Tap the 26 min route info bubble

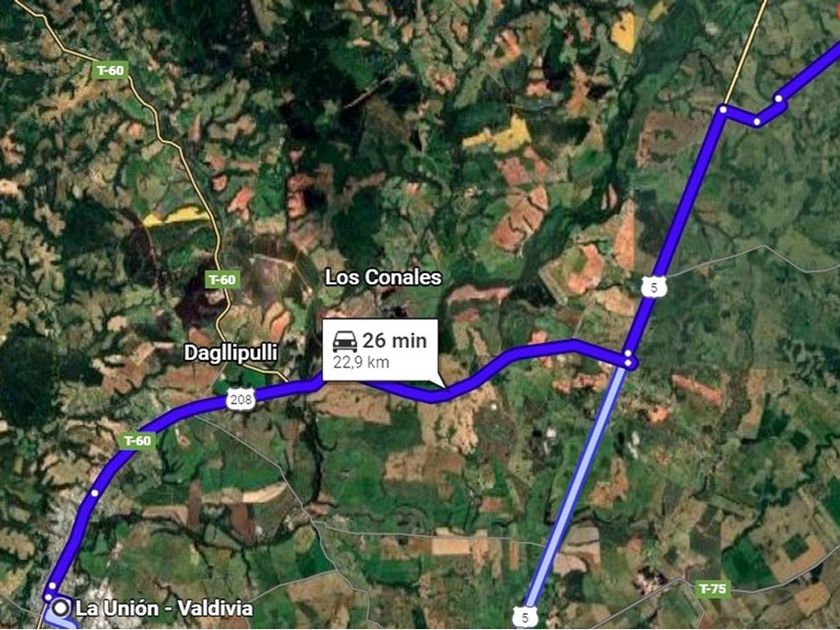pos(380,350)
